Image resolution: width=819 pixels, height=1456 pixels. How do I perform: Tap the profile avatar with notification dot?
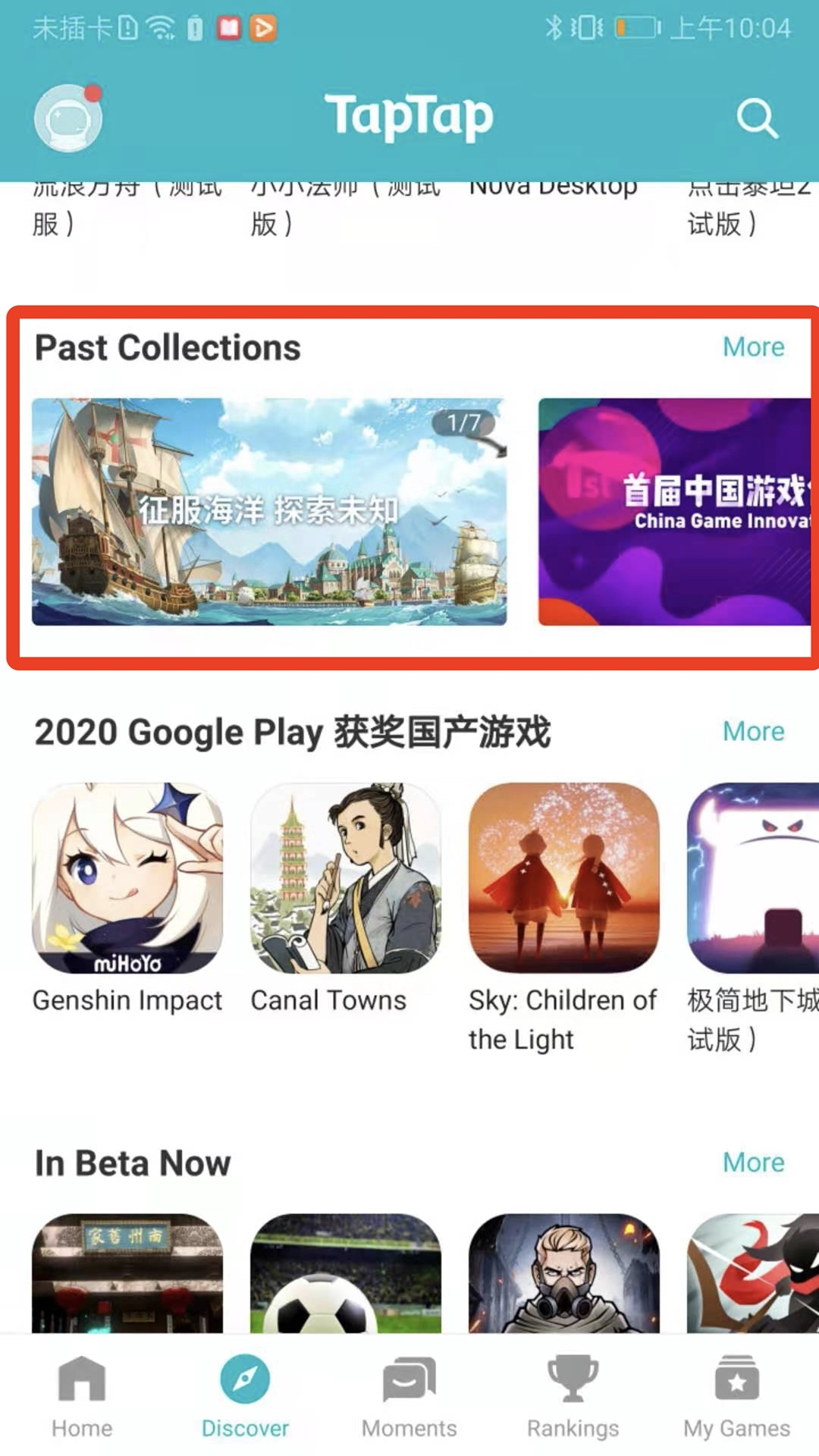coord(67,118)
